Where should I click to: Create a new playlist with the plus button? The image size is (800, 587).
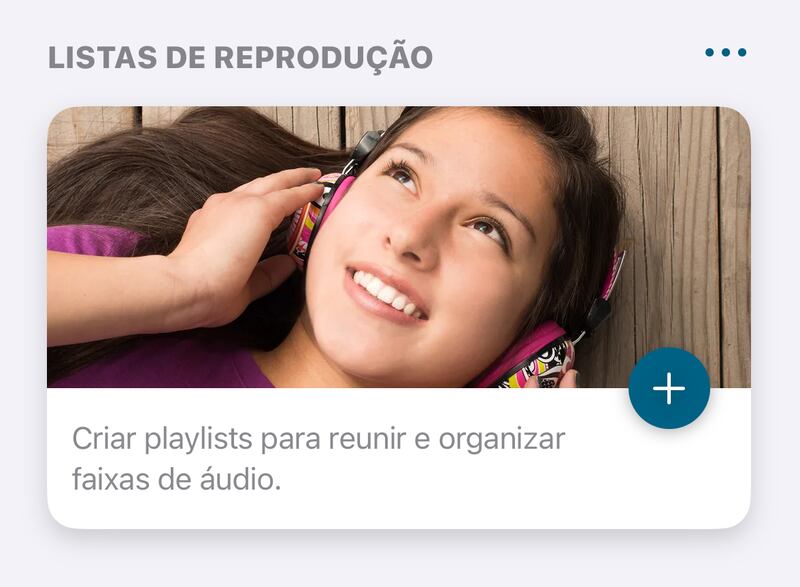[669, 389]
